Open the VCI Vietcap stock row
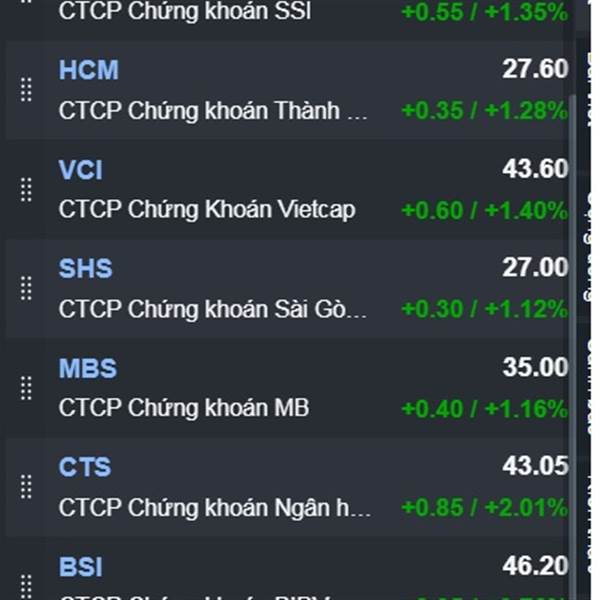600x600 pixels. (287, 189)
